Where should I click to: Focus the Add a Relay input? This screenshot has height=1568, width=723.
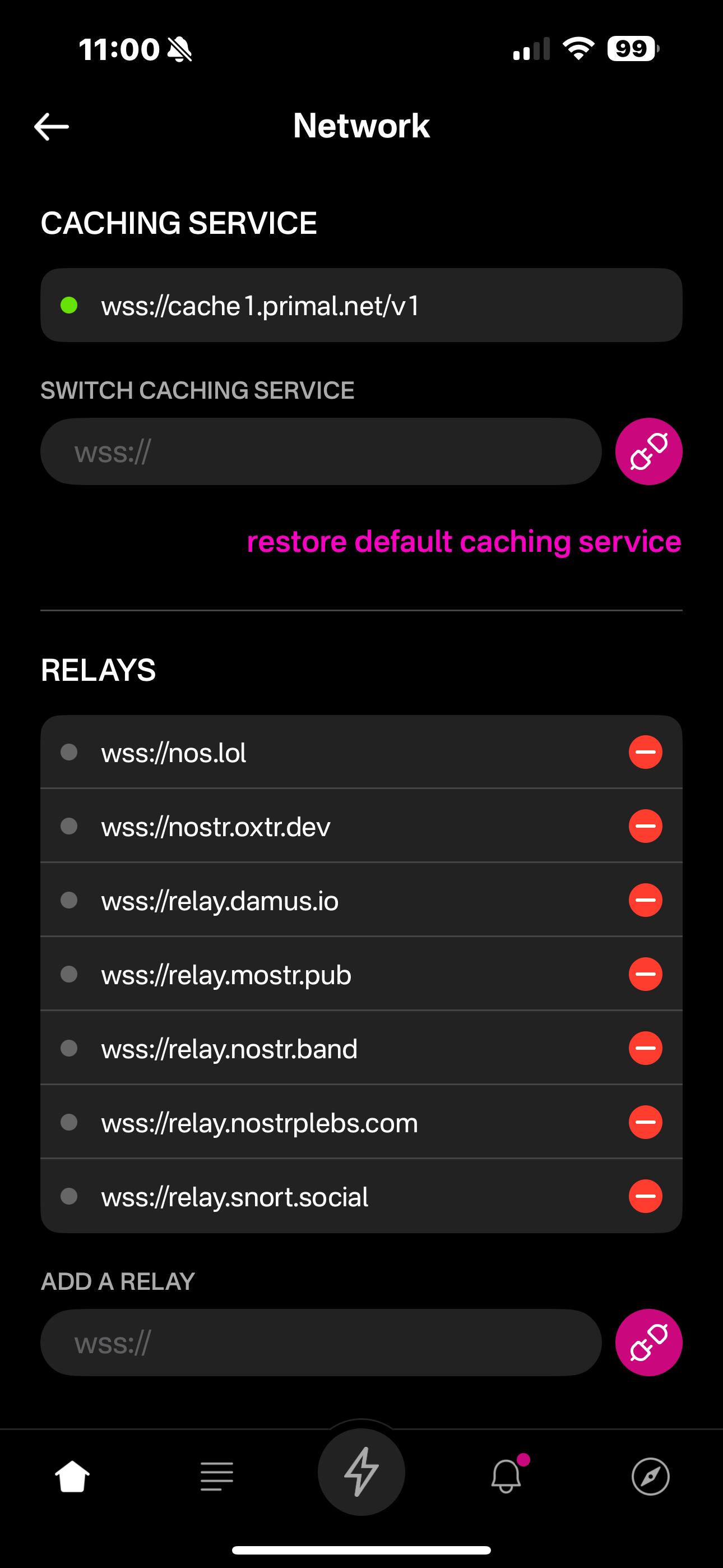click(321, 1343)
